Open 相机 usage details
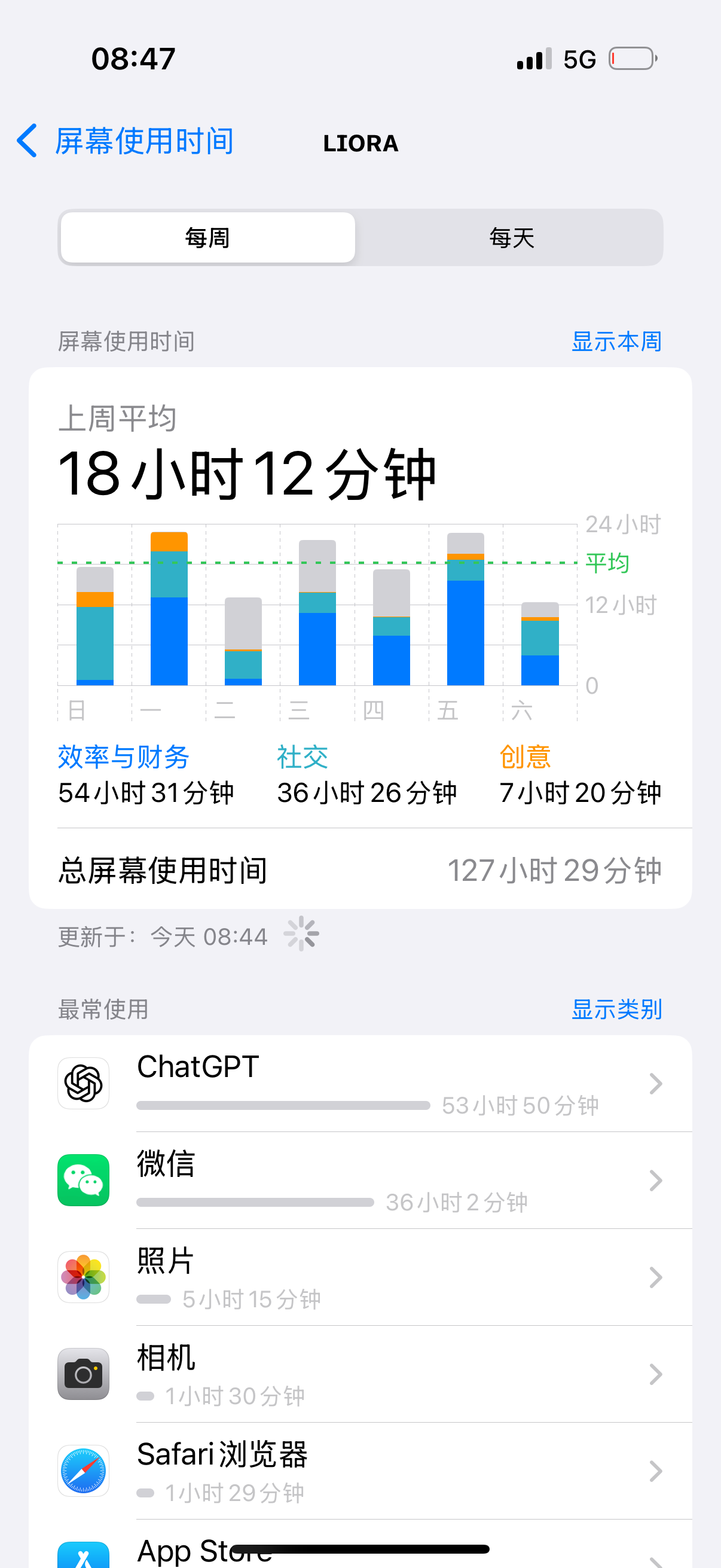721x1568 pixels. 389,1374
